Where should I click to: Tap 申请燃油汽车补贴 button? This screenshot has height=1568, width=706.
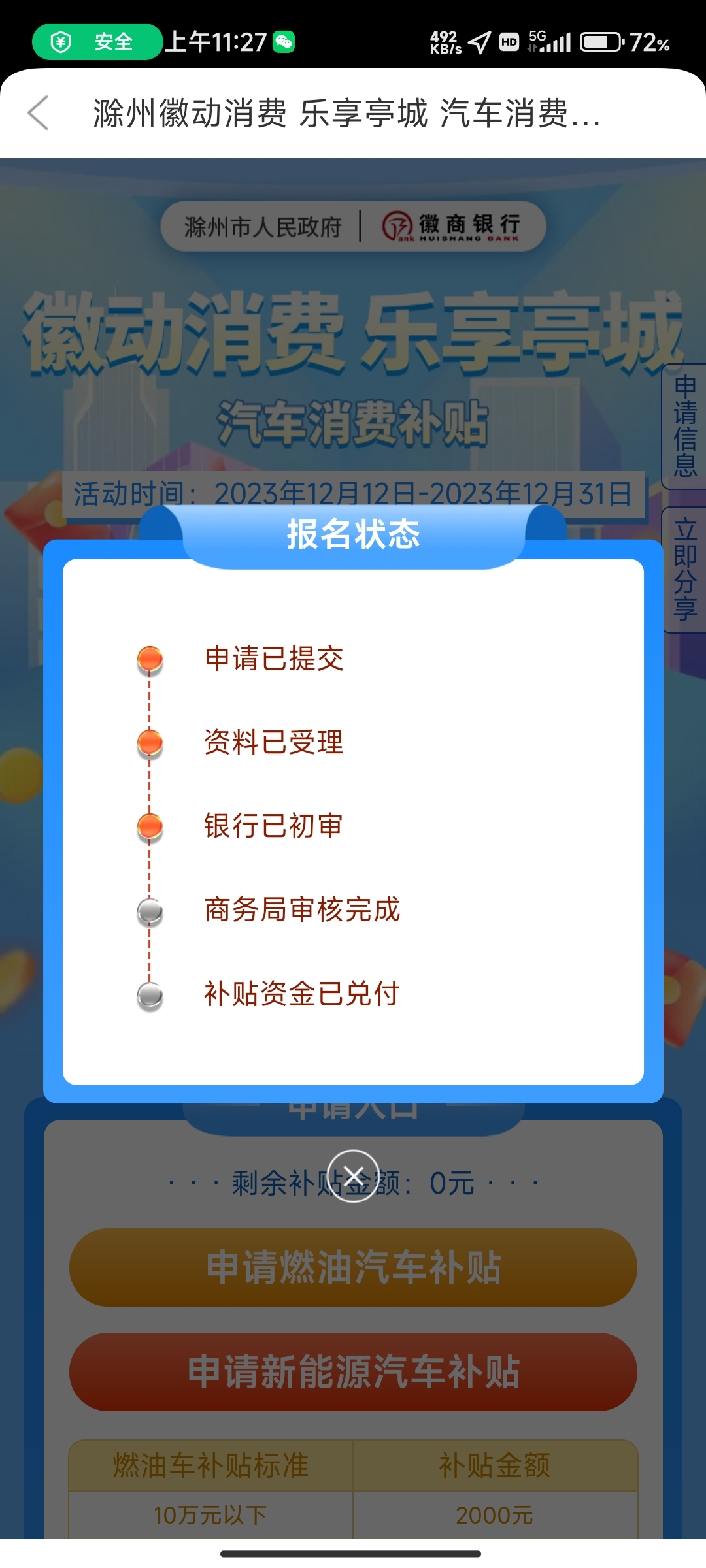pyautogui.click(x=353, y=1267)
